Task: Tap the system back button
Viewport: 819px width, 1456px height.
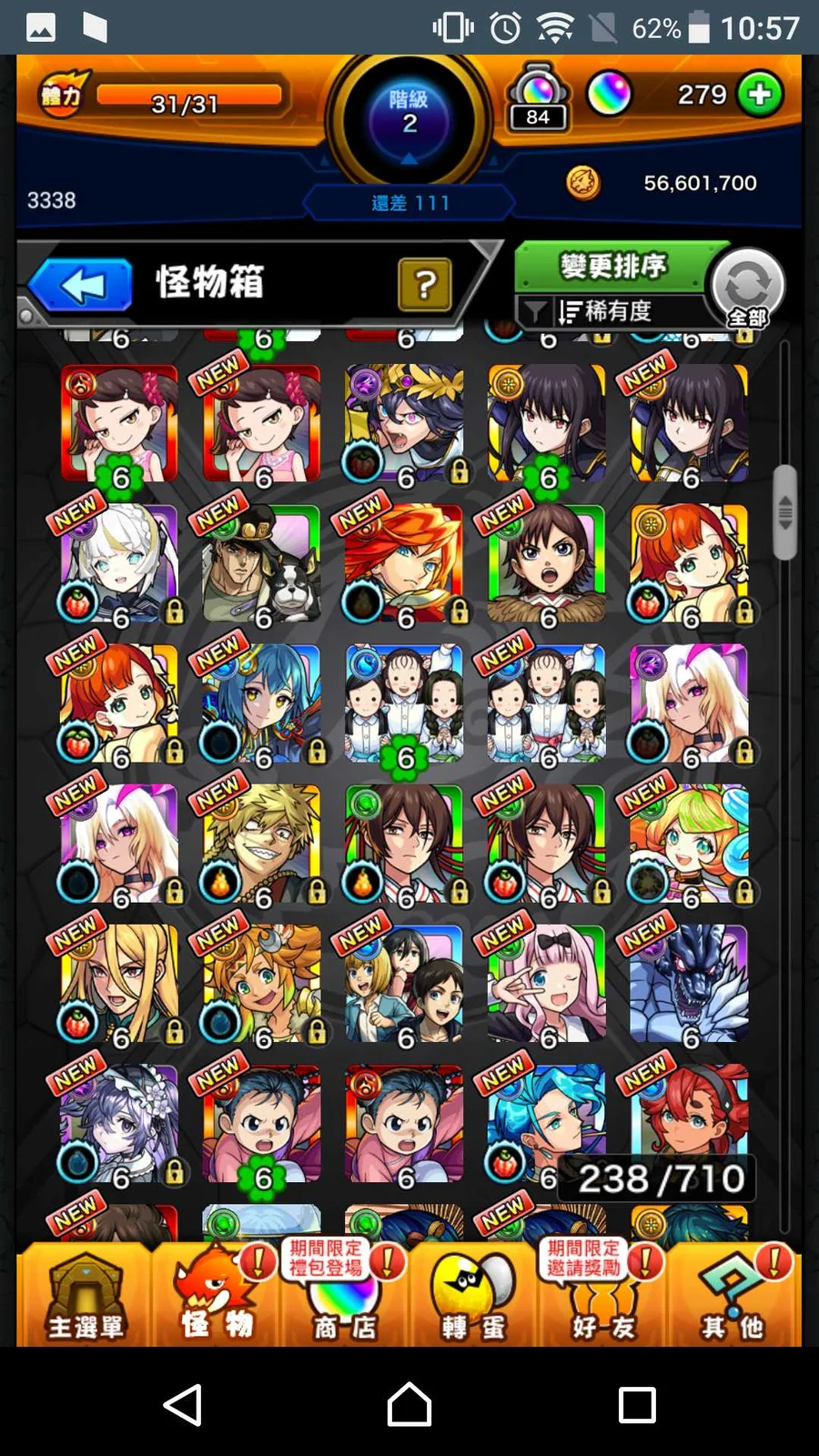Action: coord(183,1404)
